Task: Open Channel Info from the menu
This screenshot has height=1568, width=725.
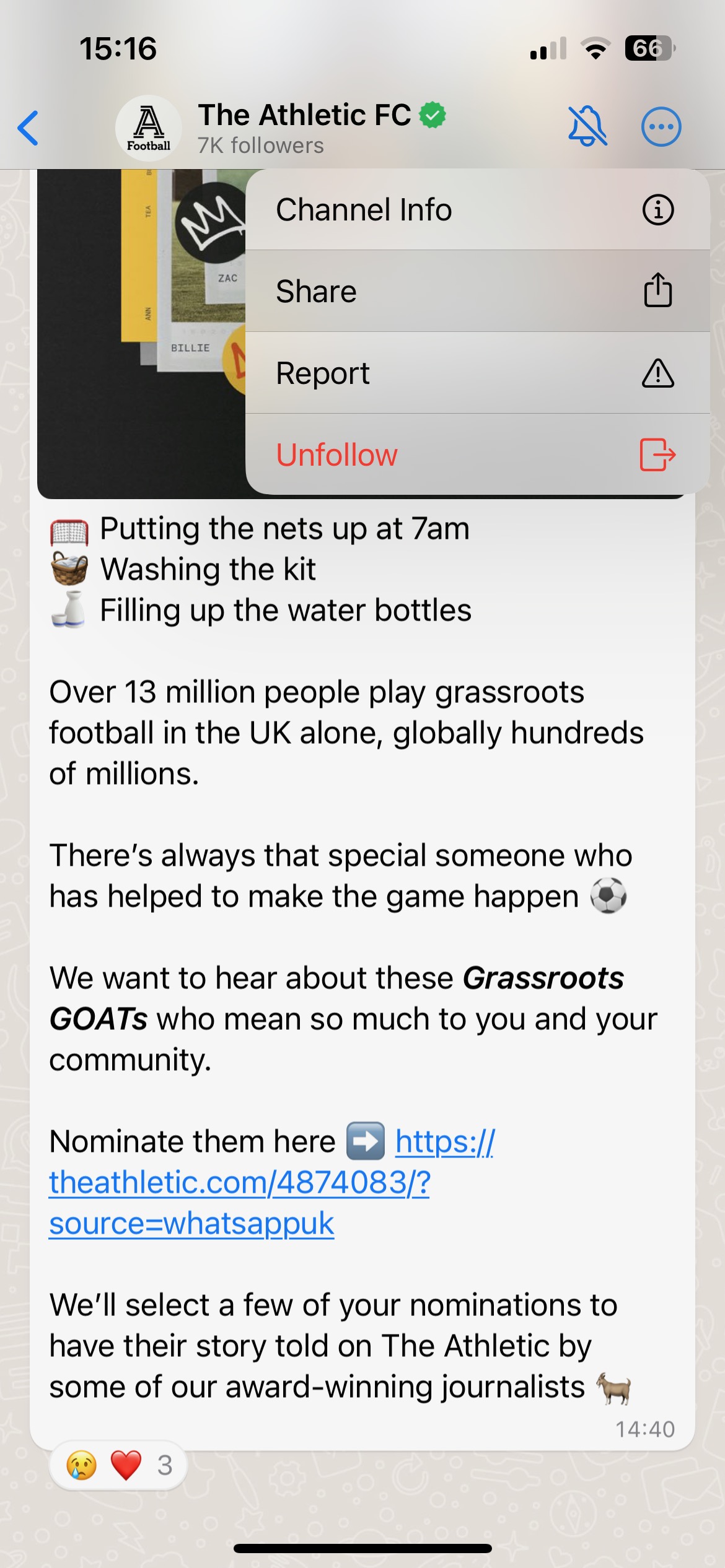Action: [477, 209]
